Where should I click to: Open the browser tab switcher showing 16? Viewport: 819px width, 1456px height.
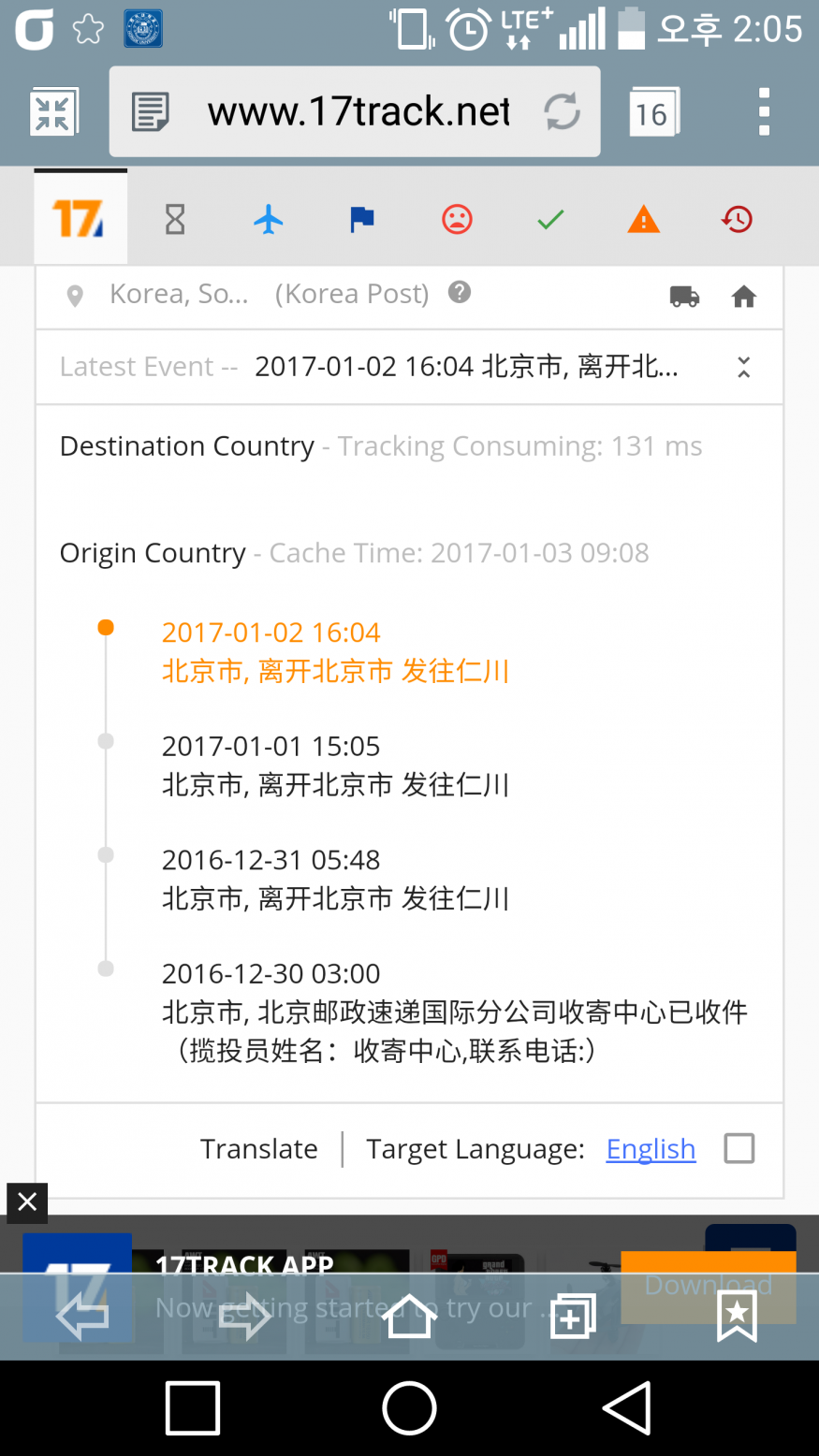pos(652,113)
